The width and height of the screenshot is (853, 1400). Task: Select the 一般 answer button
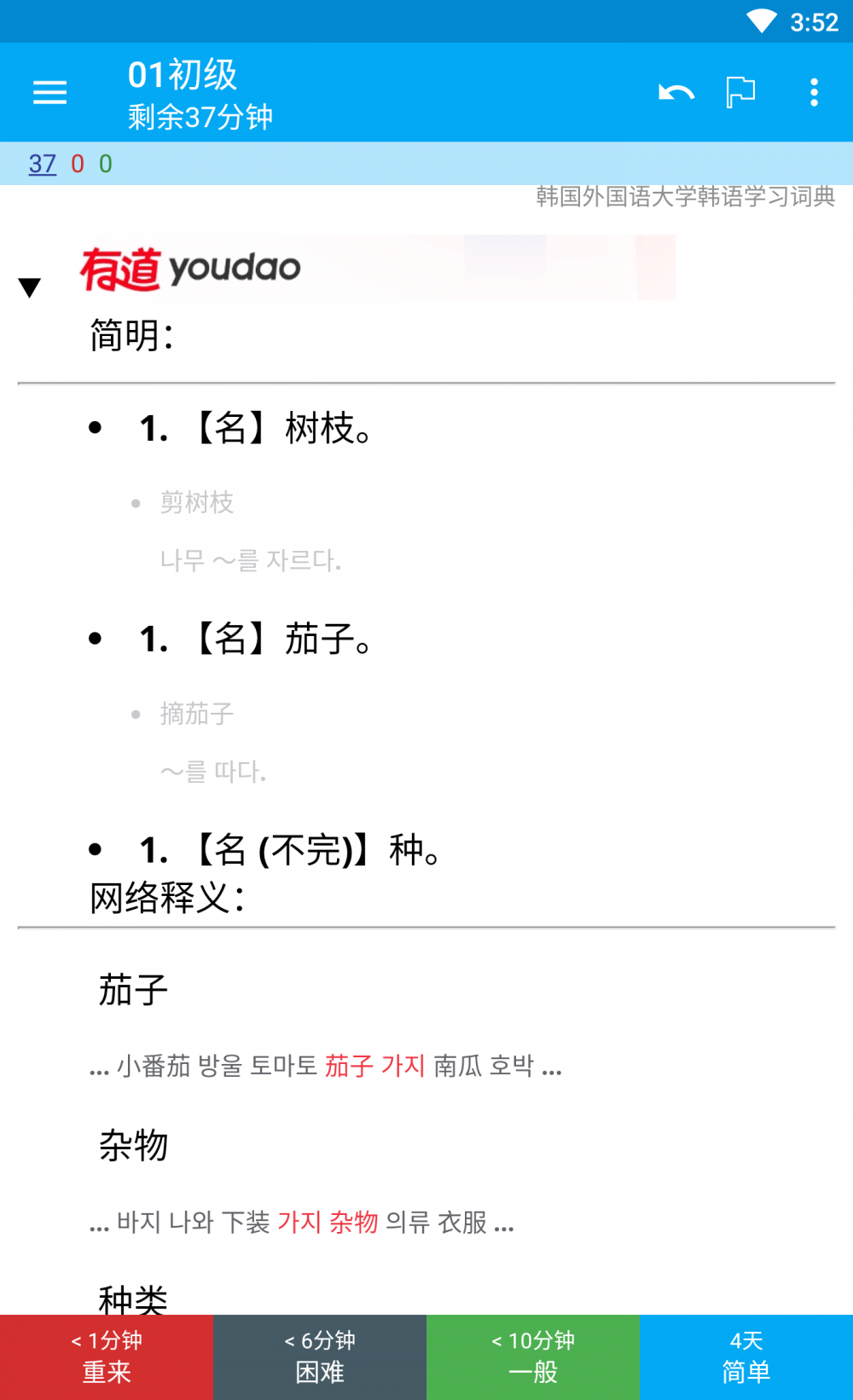[533, 1357]
